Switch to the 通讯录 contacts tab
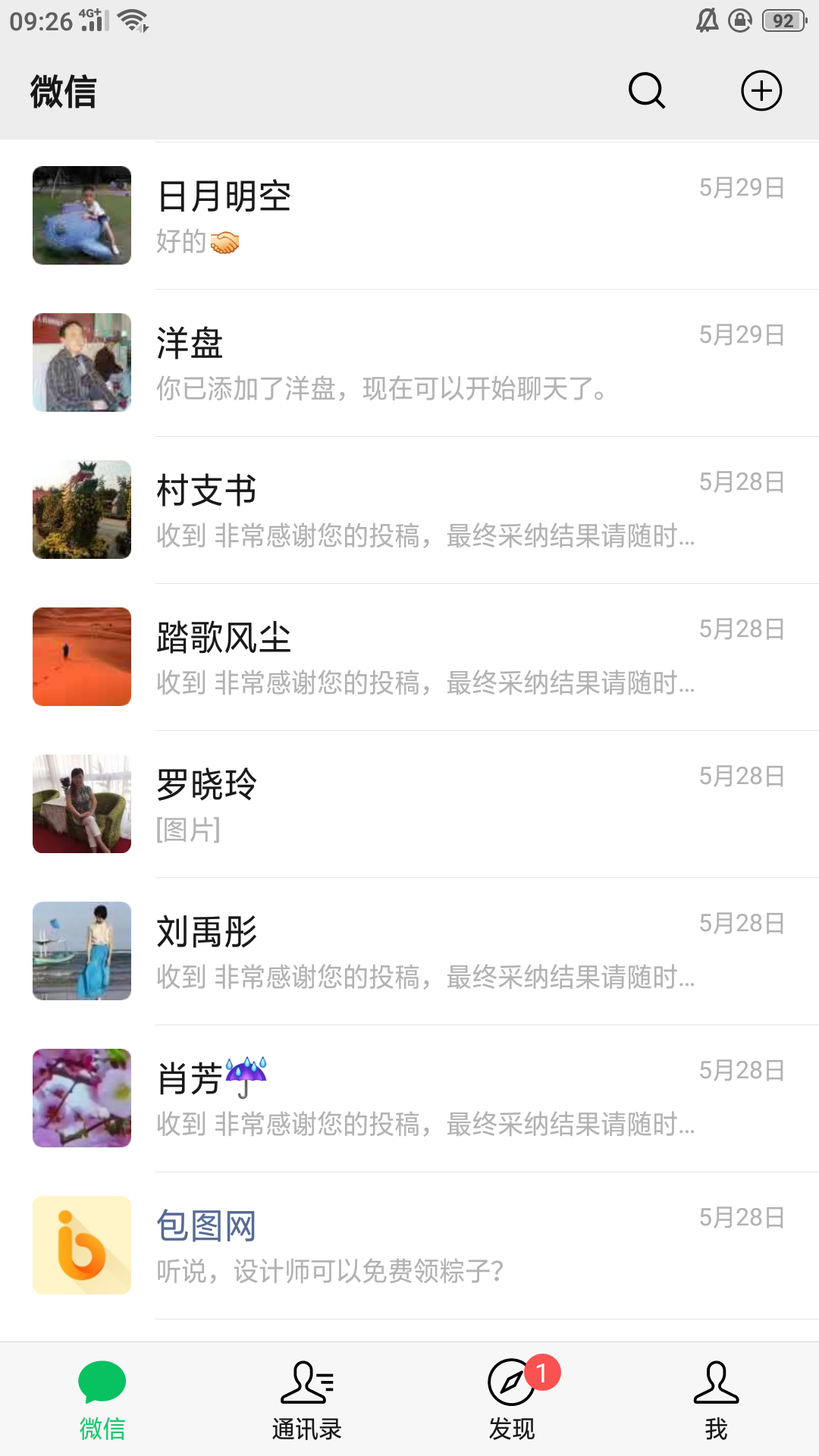The image size is (819, 1456). click(307, 1400)
